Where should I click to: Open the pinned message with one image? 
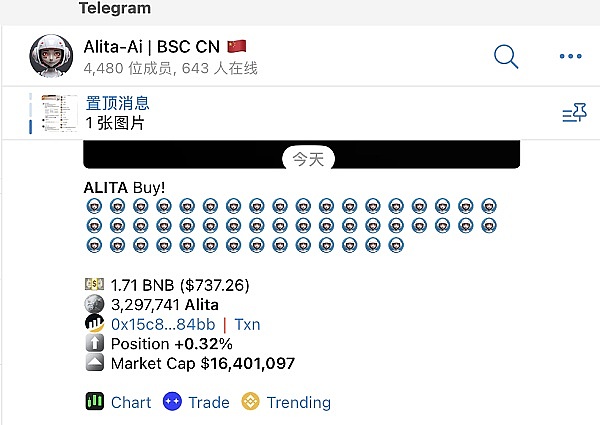coord(117,113)
